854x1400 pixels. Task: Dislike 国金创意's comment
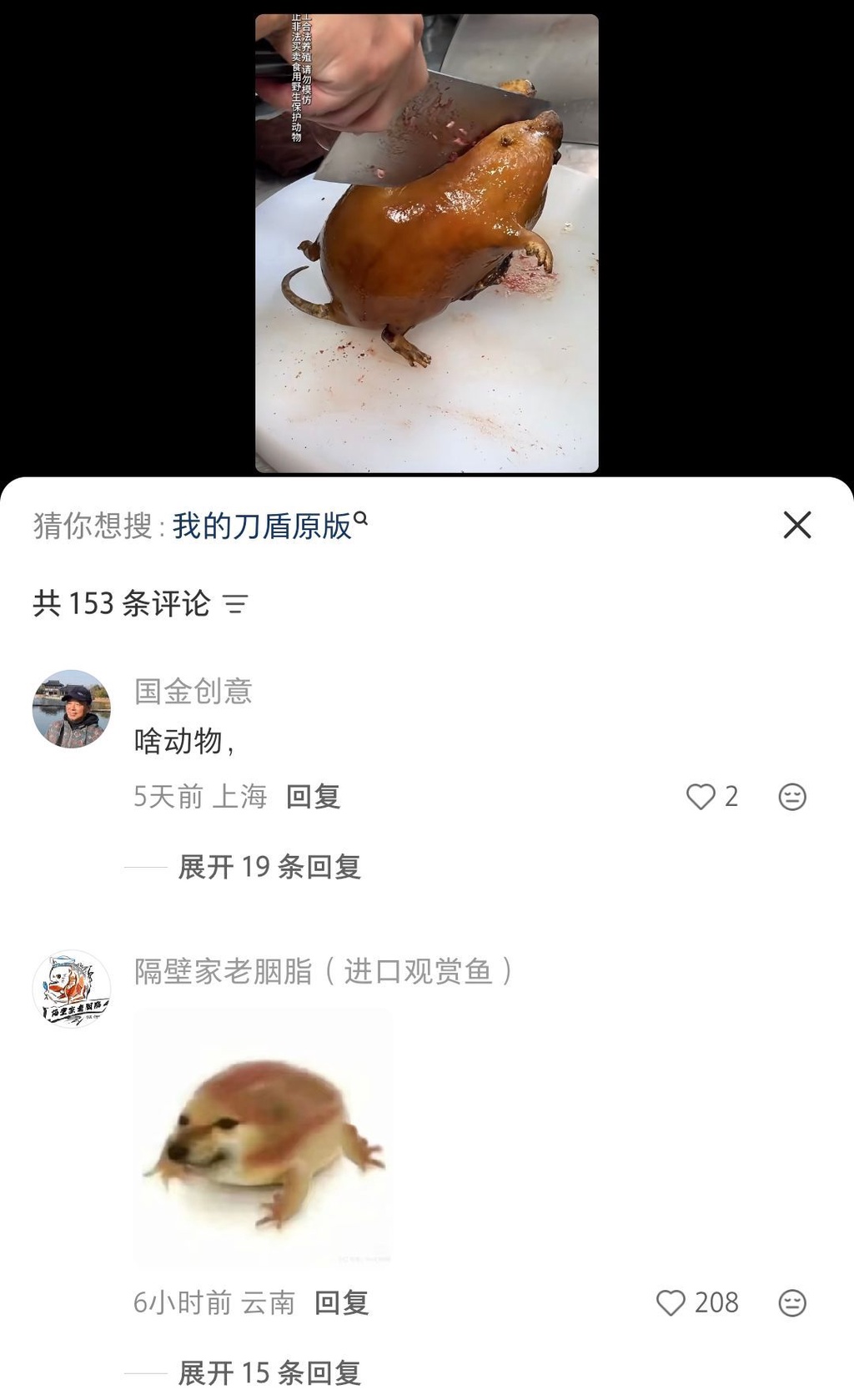[791, 797]
